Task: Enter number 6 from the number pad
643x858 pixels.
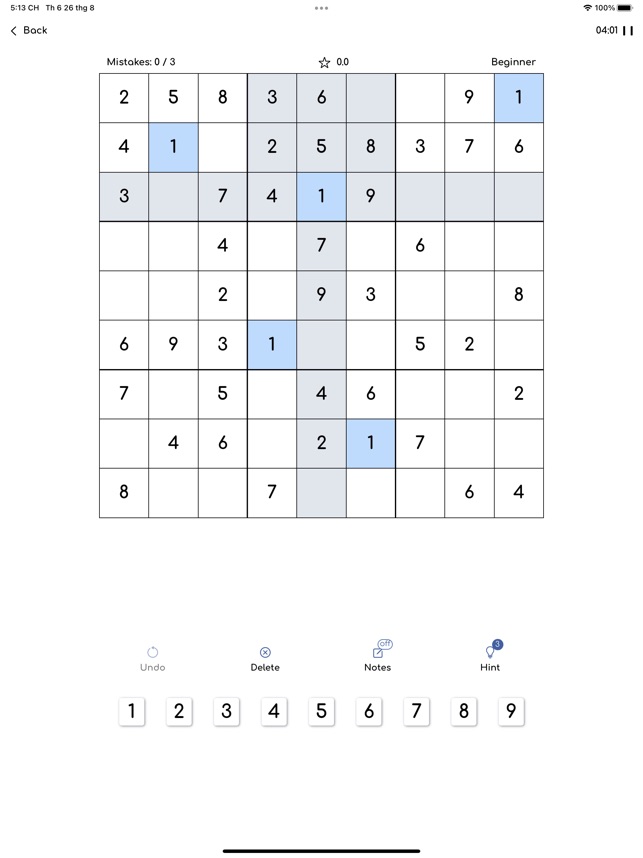Action: [x=369, y=711]
